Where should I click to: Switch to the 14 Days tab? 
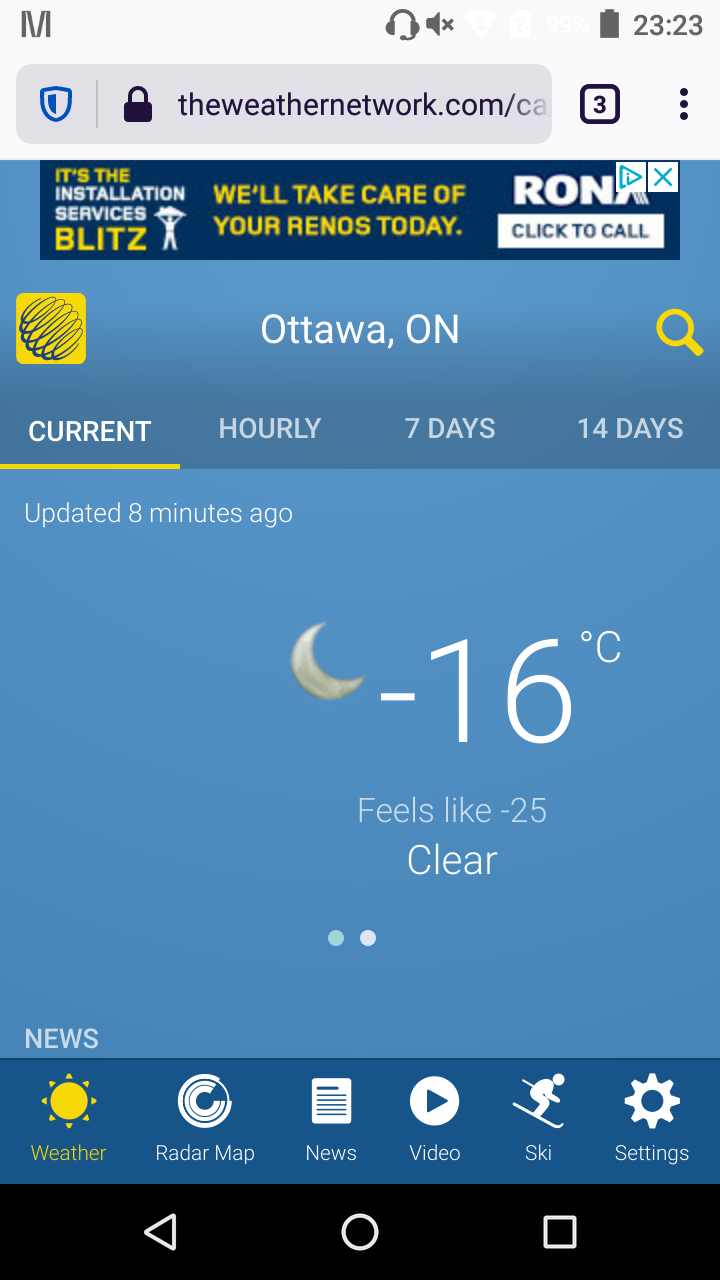pyautogui.click(x=630, y=428)
